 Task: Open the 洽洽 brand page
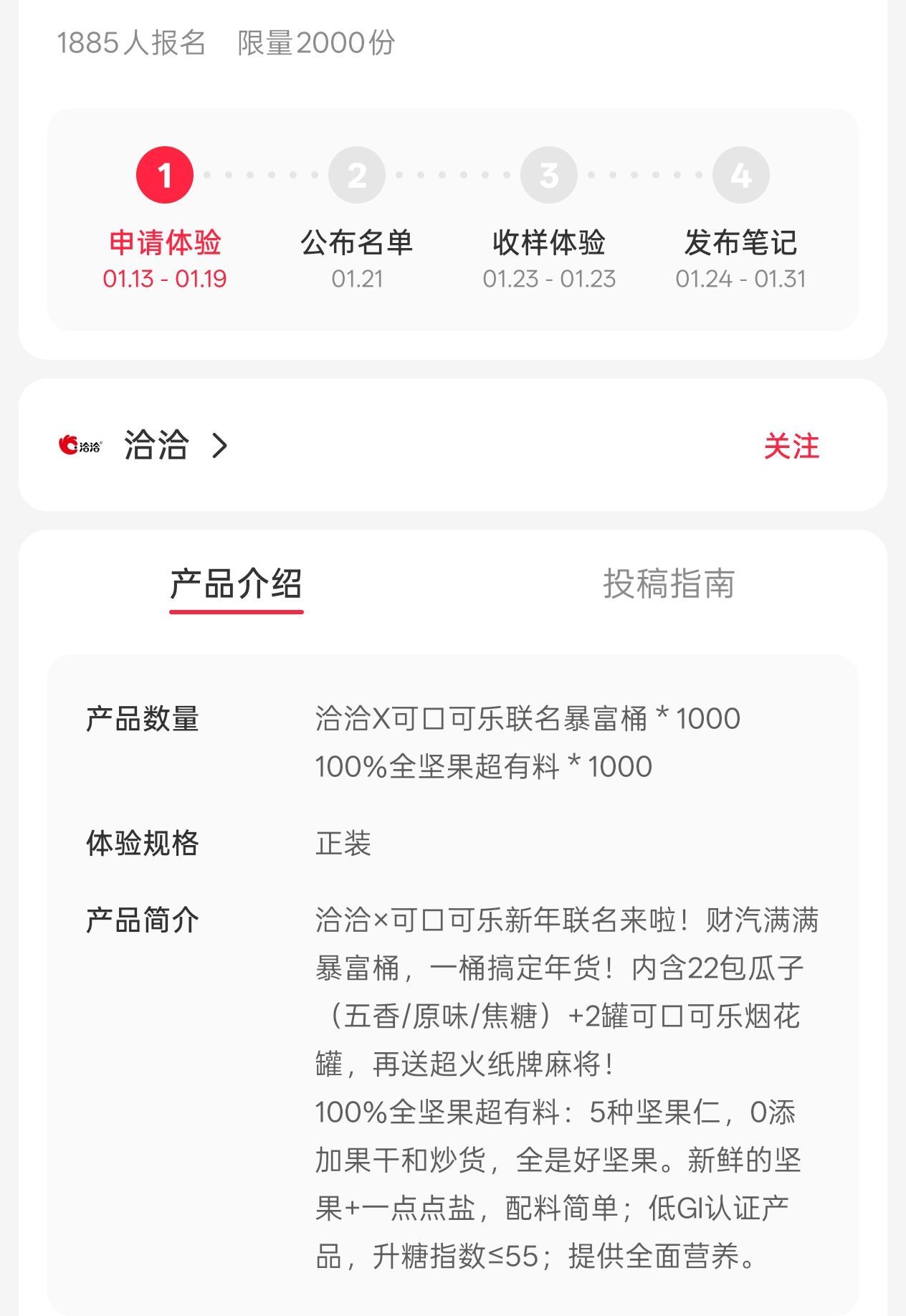(x=156, y=445)
